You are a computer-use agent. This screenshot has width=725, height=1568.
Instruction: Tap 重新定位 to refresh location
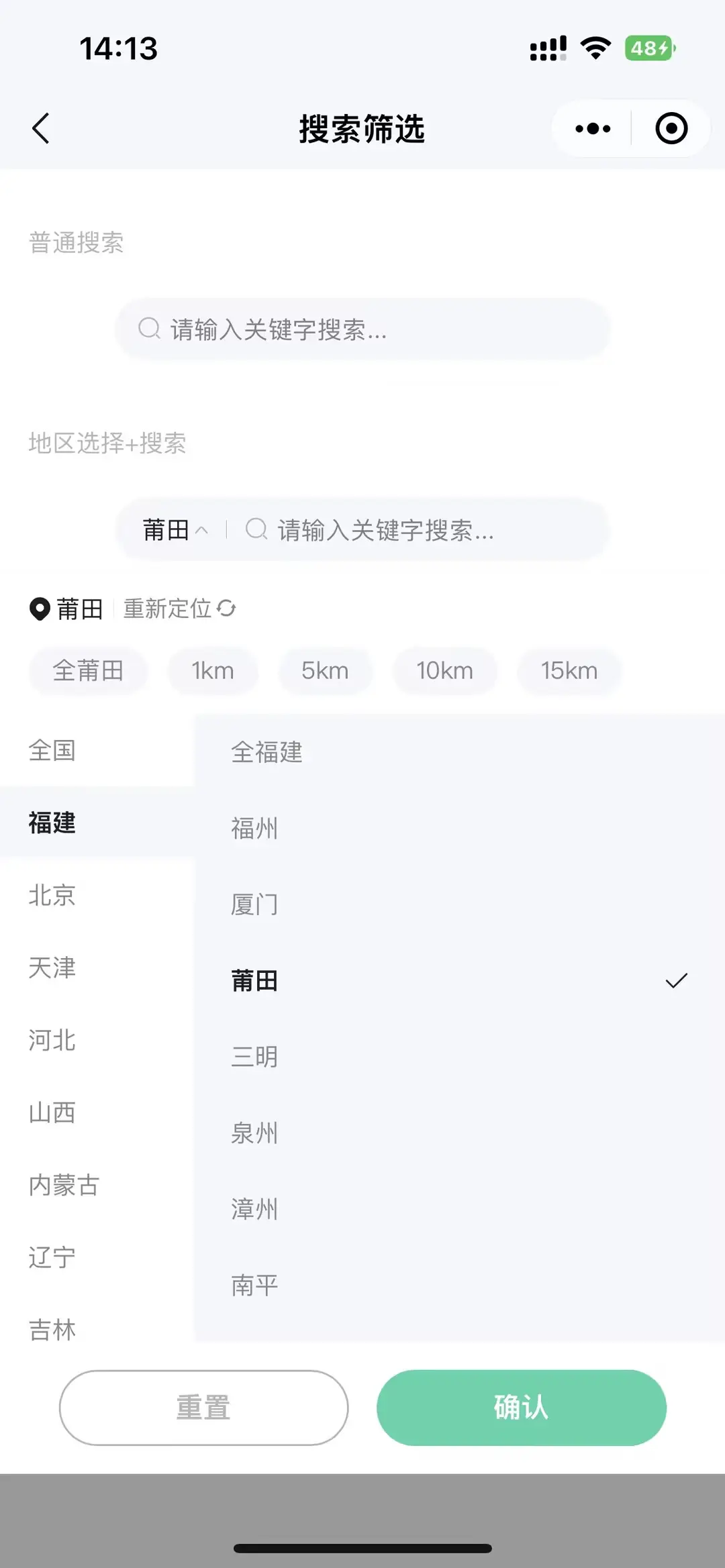click(x=179, y=609)
